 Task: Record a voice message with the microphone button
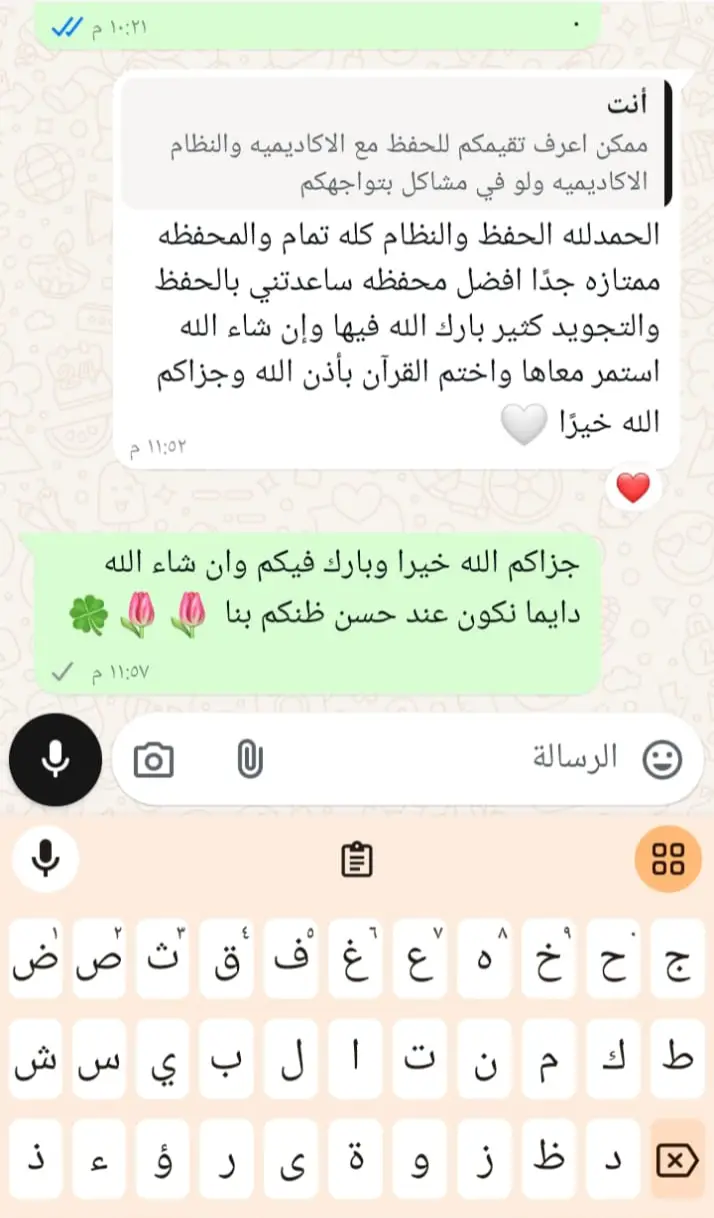[56, 760]
